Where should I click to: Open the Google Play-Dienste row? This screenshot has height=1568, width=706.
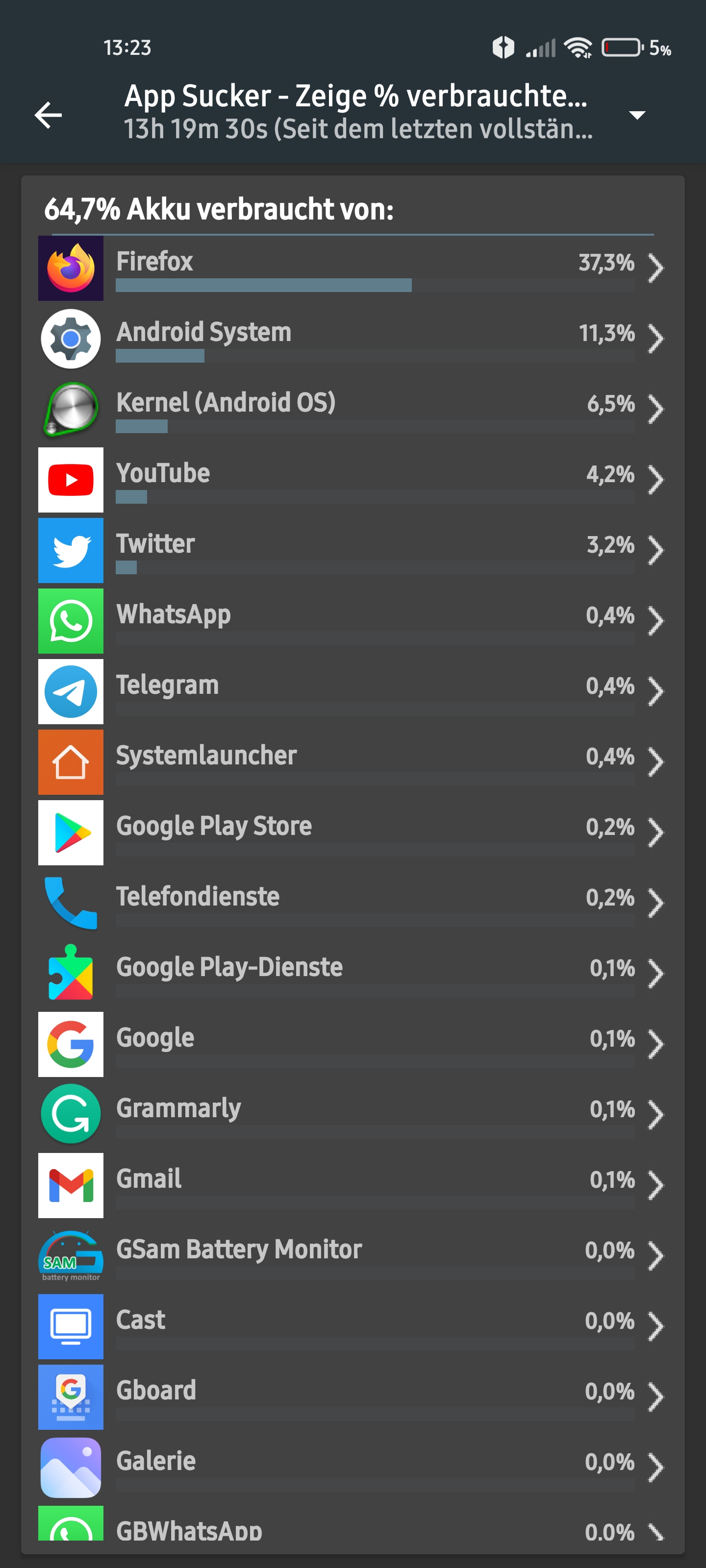point(353,975)
